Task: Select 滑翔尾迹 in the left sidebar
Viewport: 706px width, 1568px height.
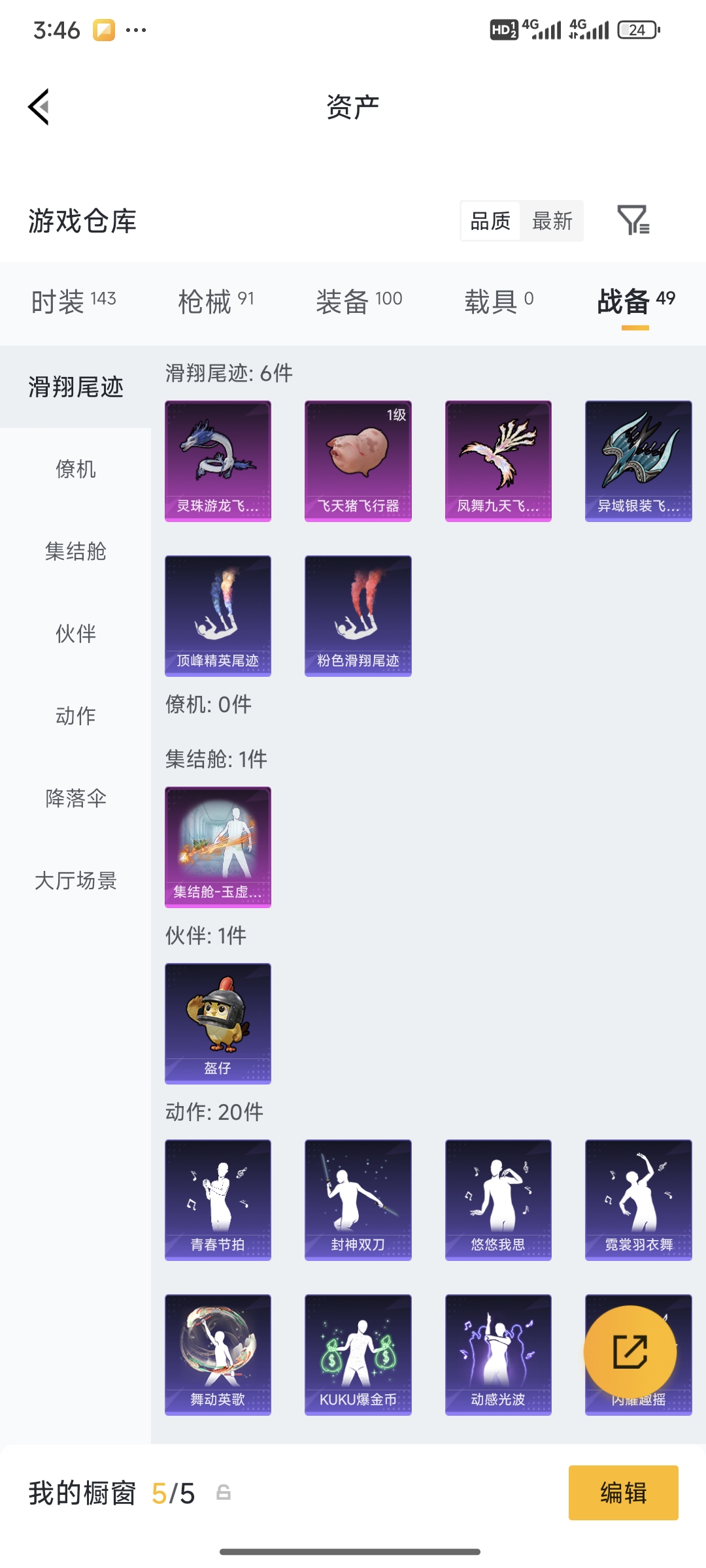Action: click(74, 387)
